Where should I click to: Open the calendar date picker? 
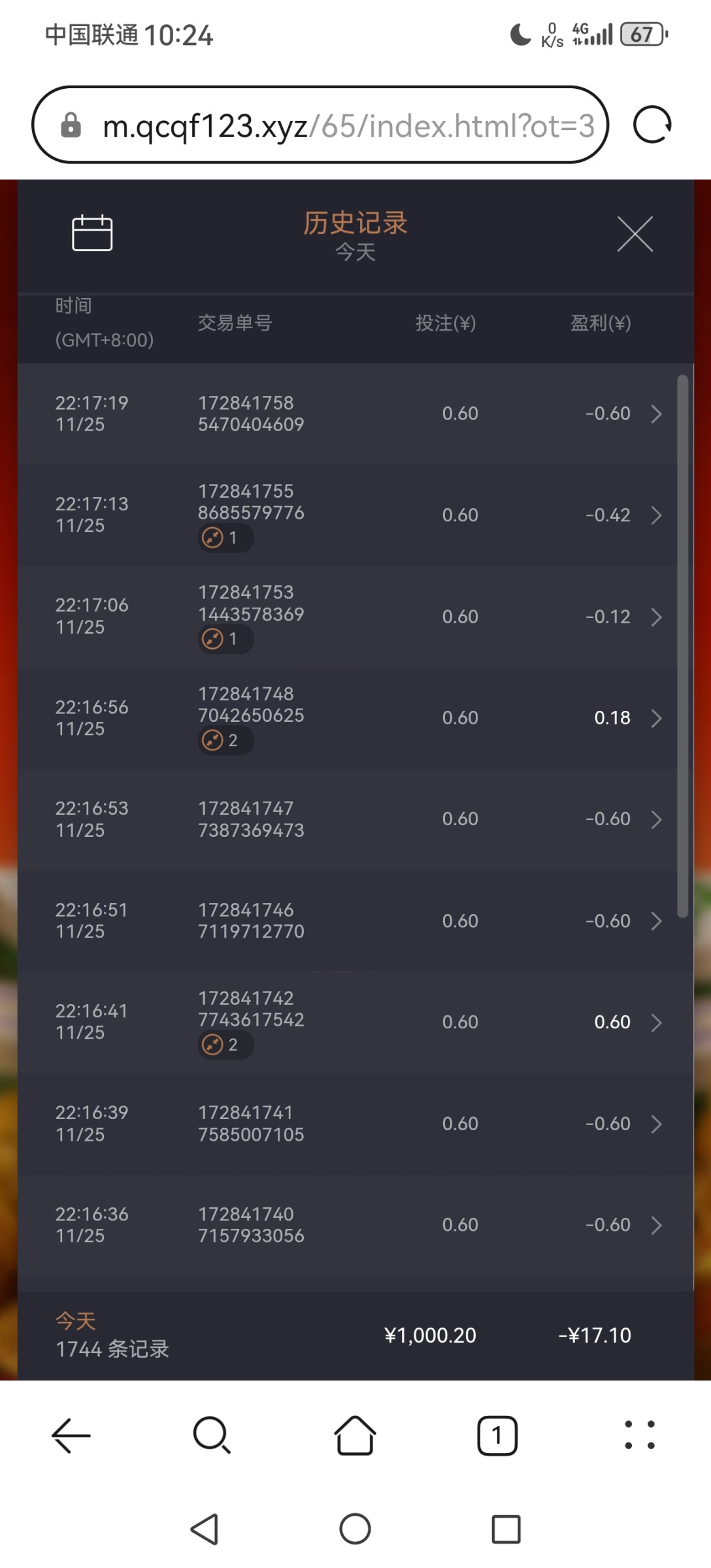click(91, 233)
